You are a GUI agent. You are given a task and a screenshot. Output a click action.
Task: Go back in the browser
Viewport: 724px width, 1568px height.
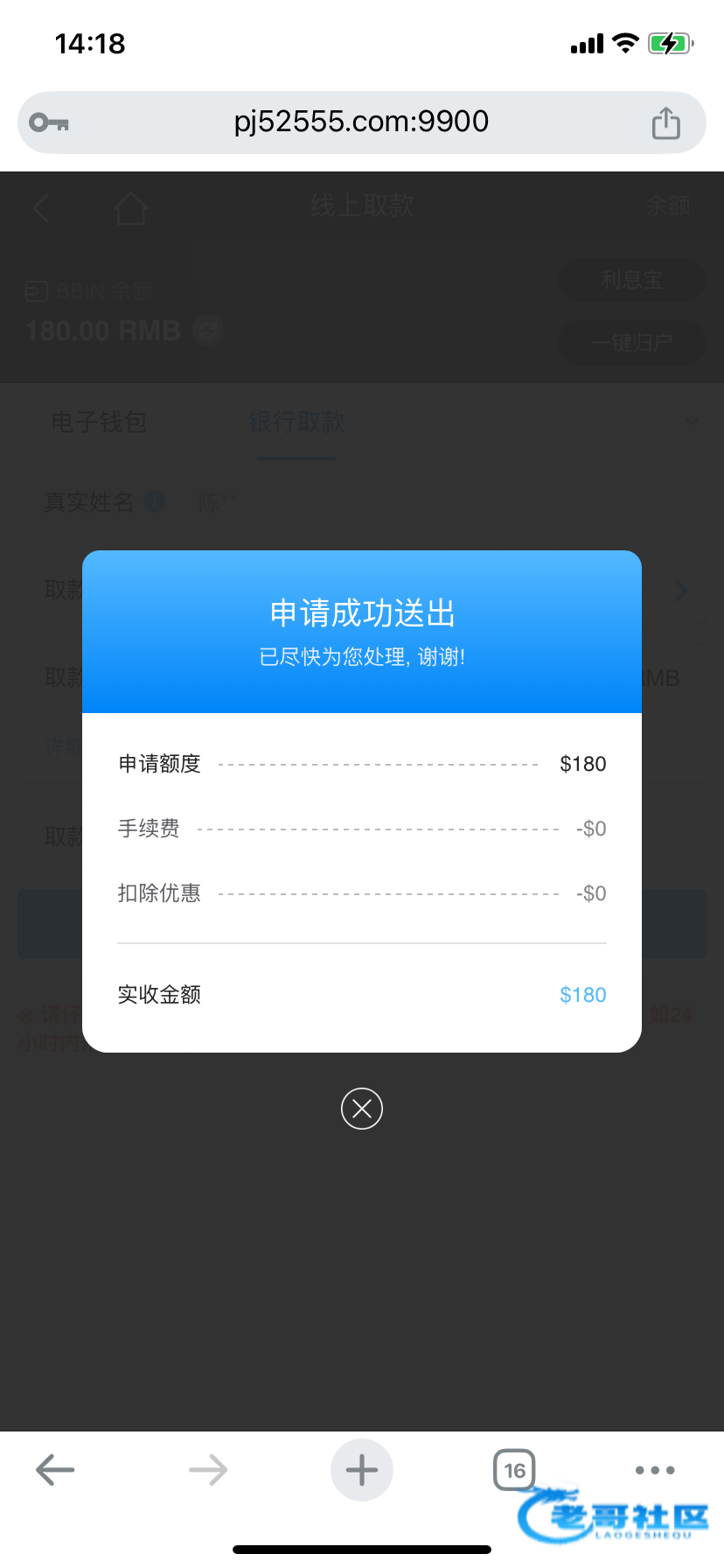point(55,1470)
